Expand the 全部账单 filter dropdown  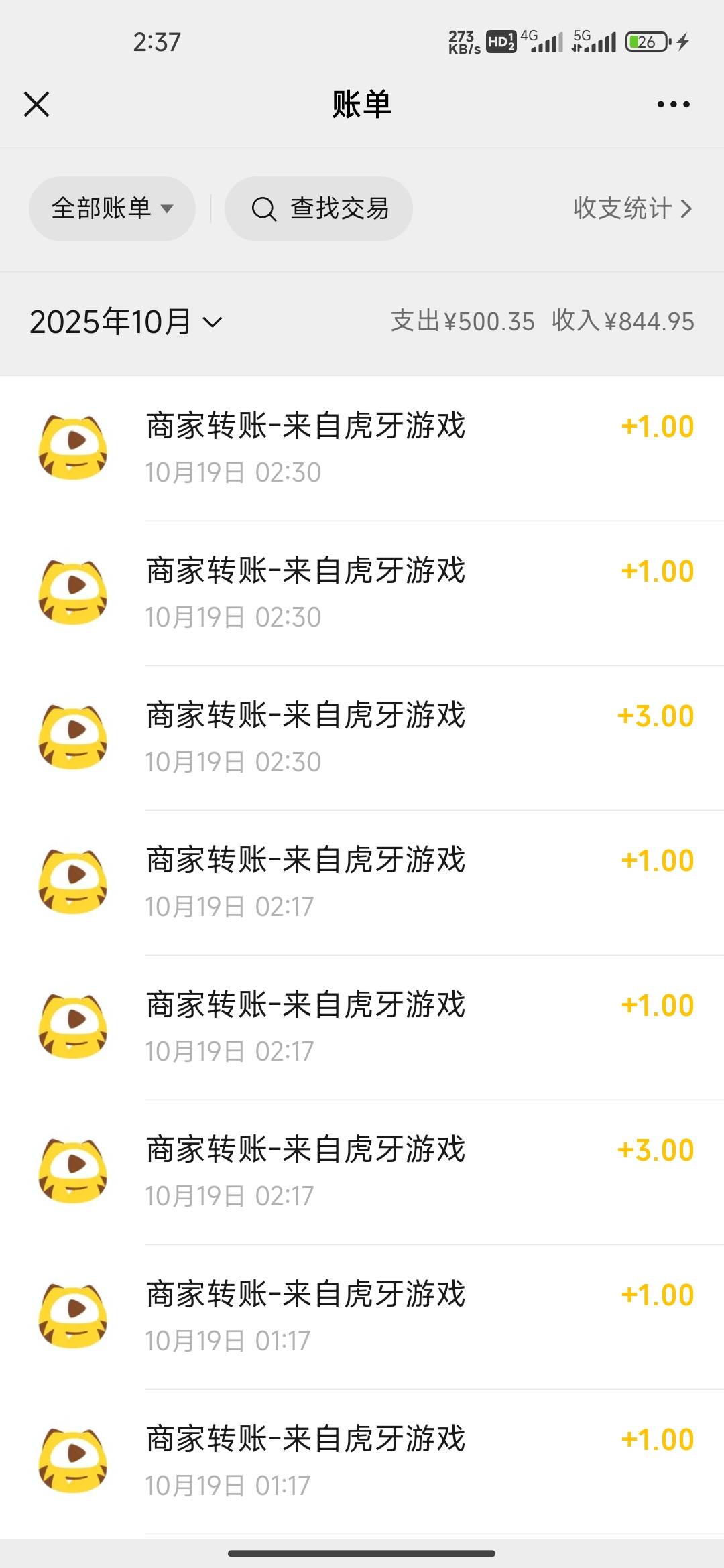112,208
